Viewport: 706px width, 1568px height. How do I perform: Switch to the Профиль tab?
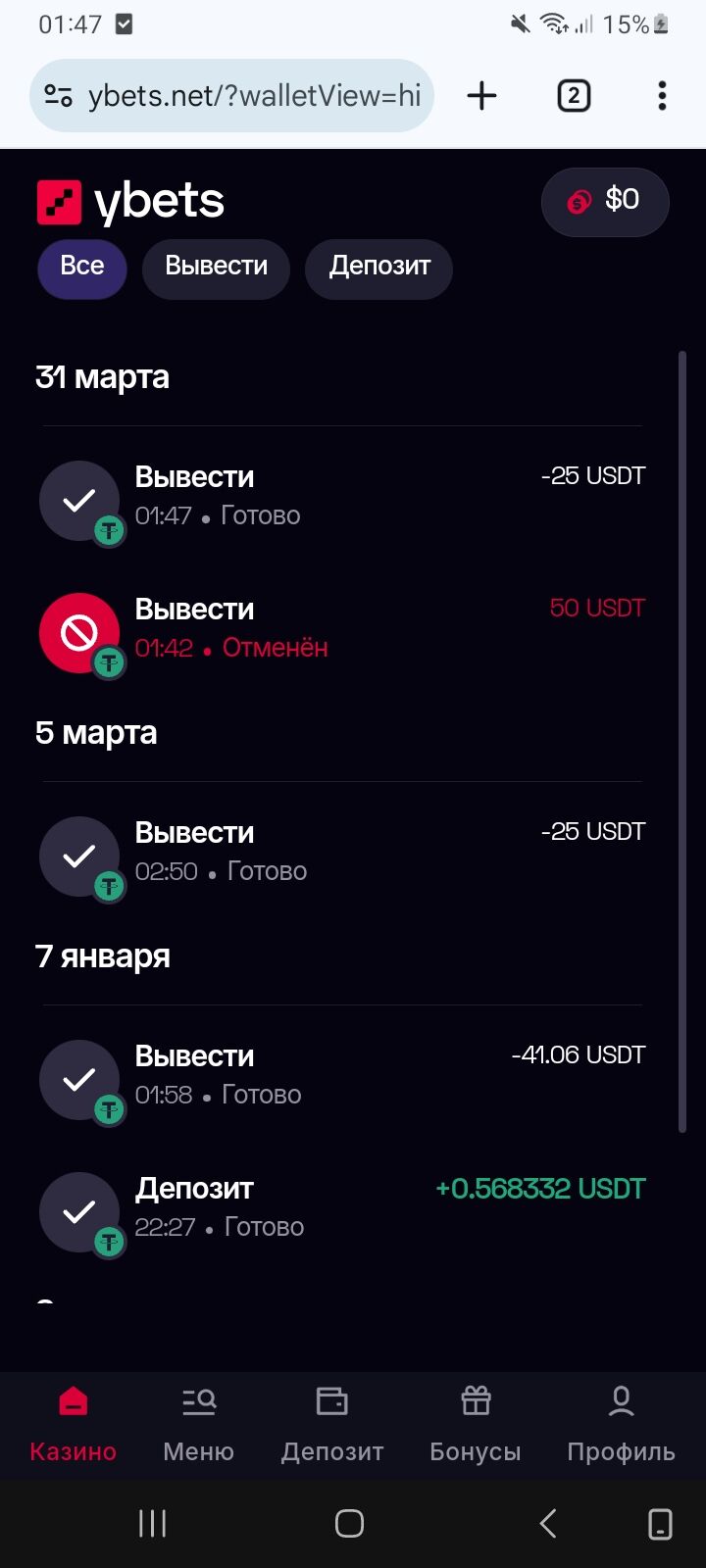pos(621,1424)
